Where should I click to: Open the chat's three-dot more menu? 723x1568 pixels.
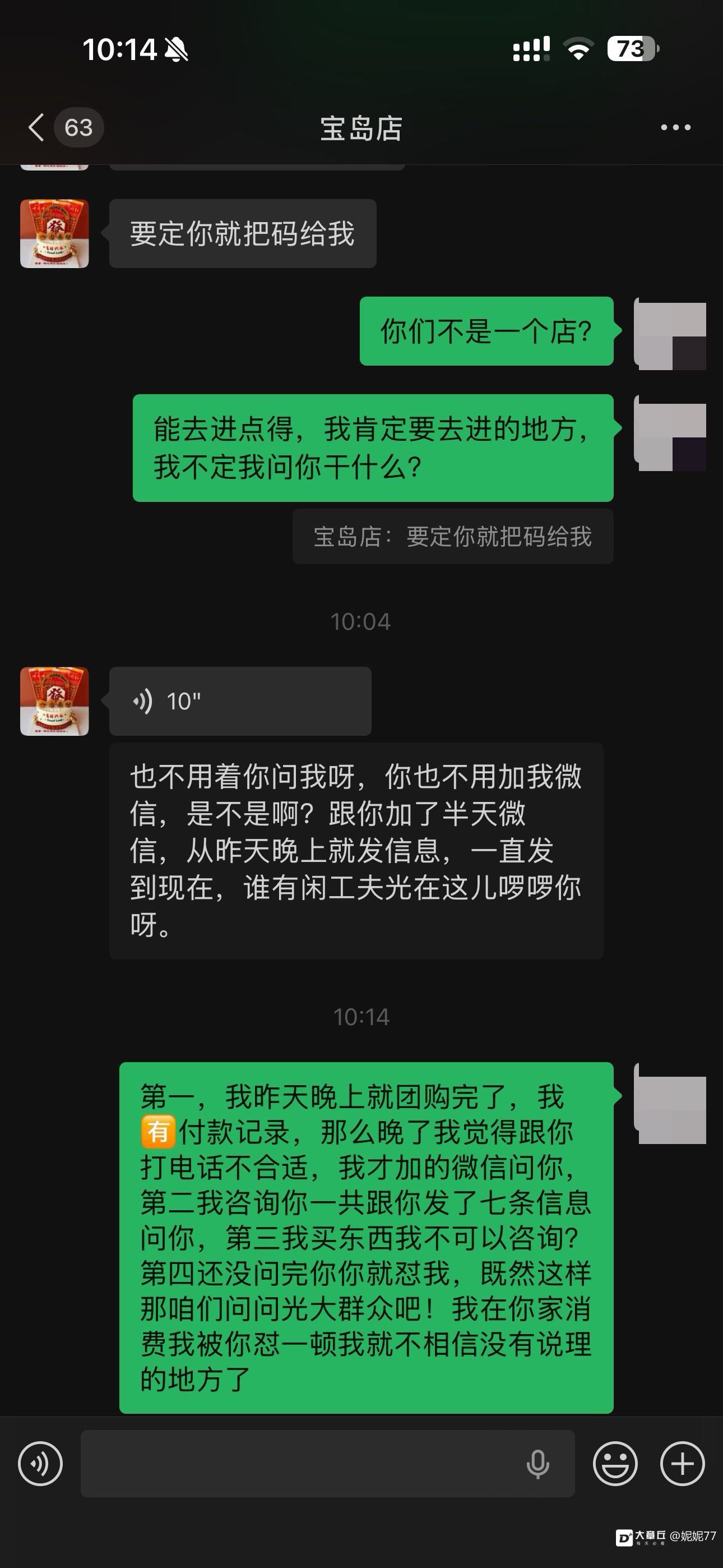pos(675,128)
